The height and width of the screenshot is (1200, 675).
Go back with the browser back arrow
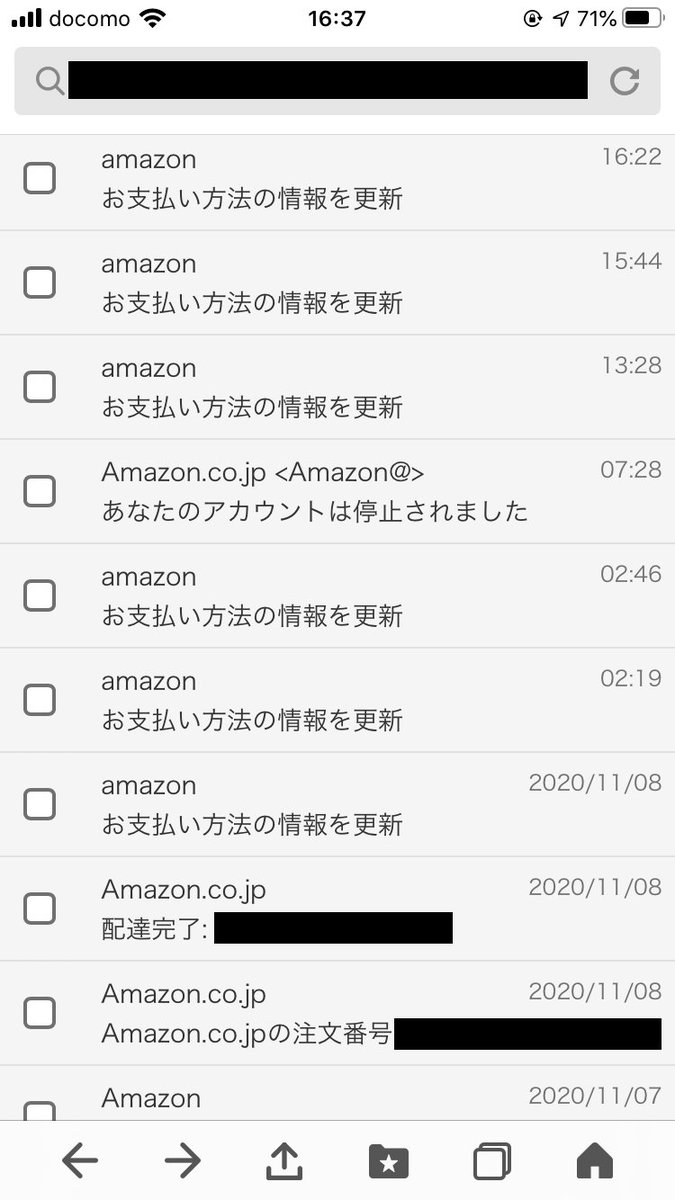80,1161
